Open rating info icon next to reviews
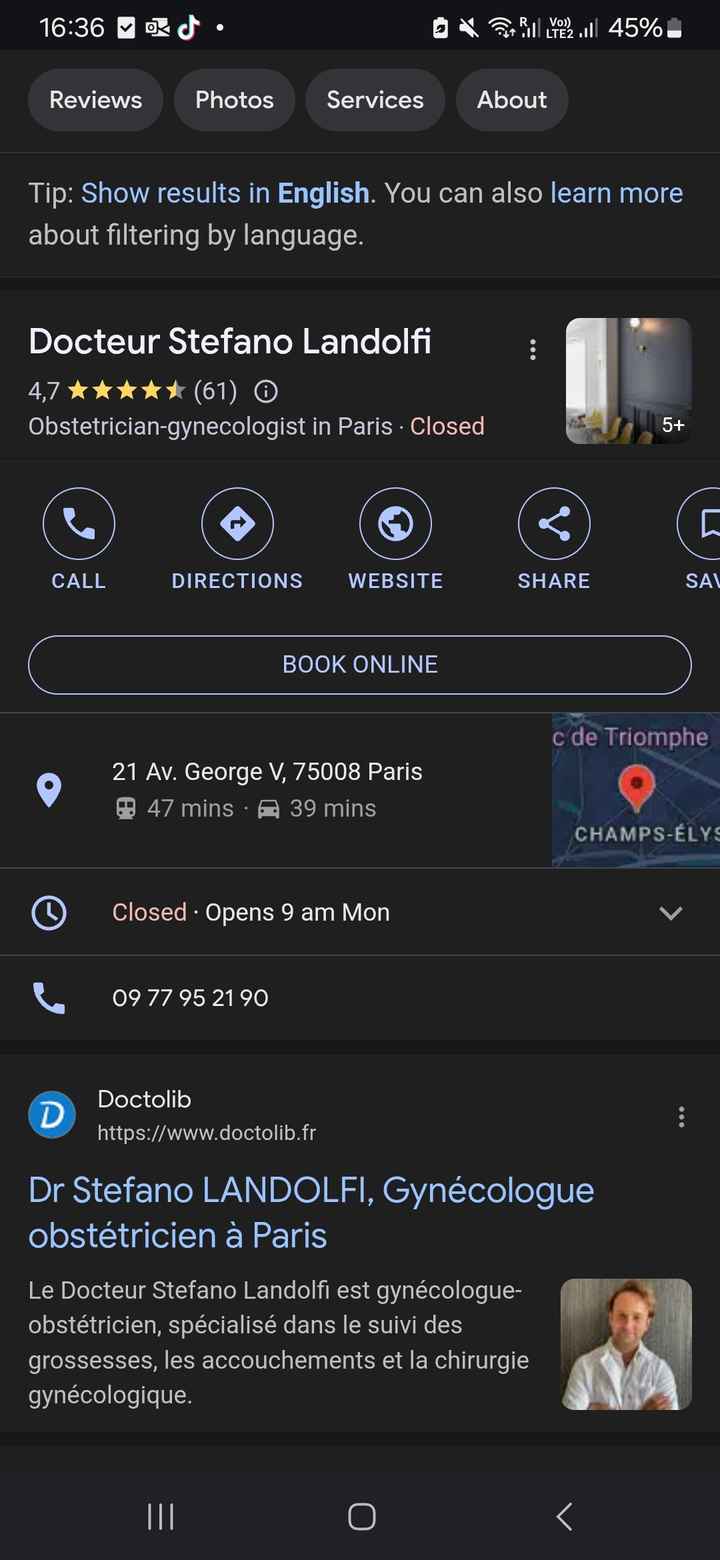The image size is (720, 1560). 266,391
